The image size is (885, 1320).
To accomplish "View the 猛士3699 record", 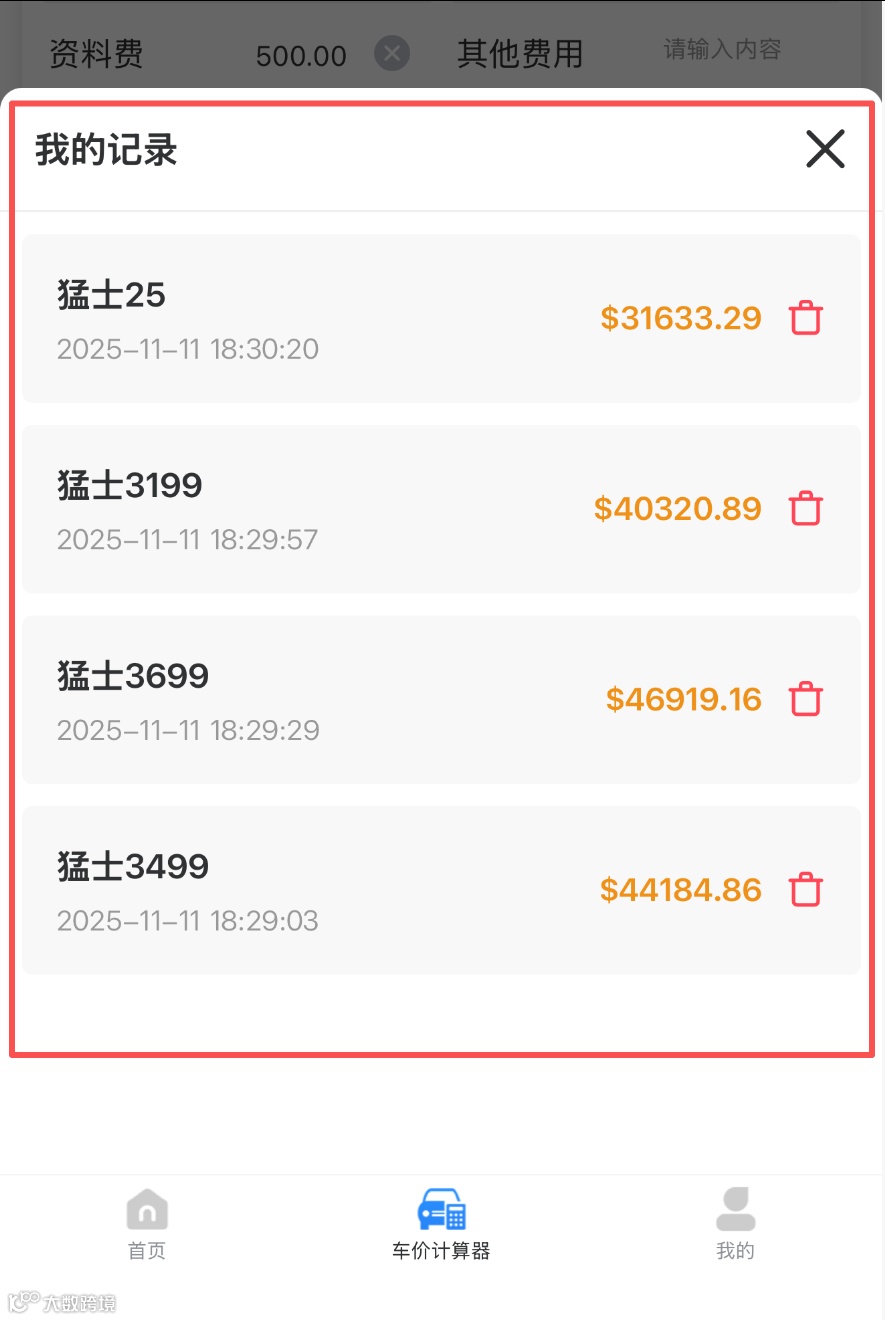I will click(x=300, y=699).
